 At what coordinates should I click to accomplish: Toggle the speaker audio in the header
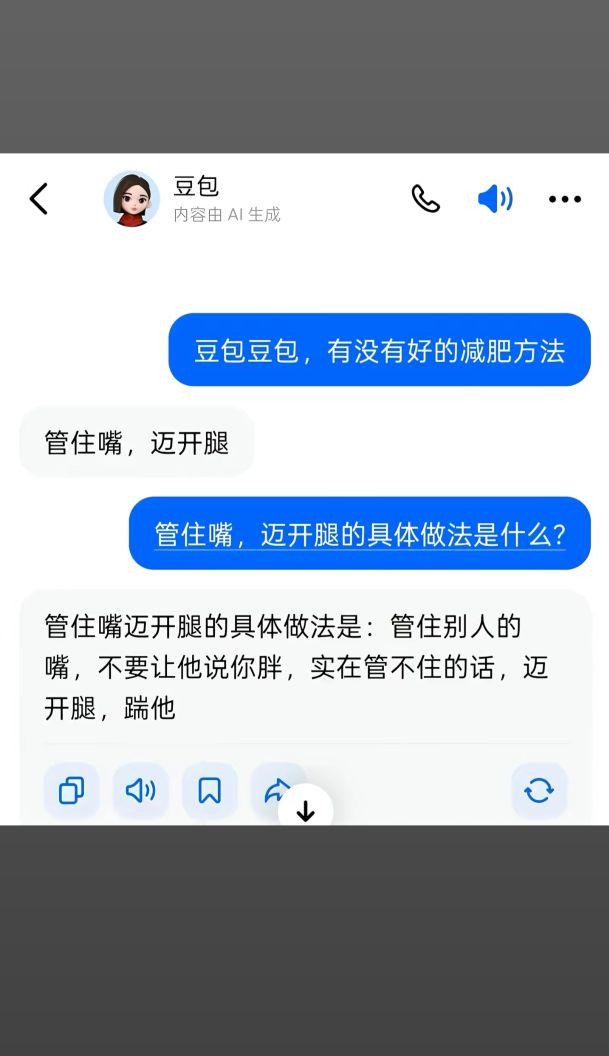495,199
